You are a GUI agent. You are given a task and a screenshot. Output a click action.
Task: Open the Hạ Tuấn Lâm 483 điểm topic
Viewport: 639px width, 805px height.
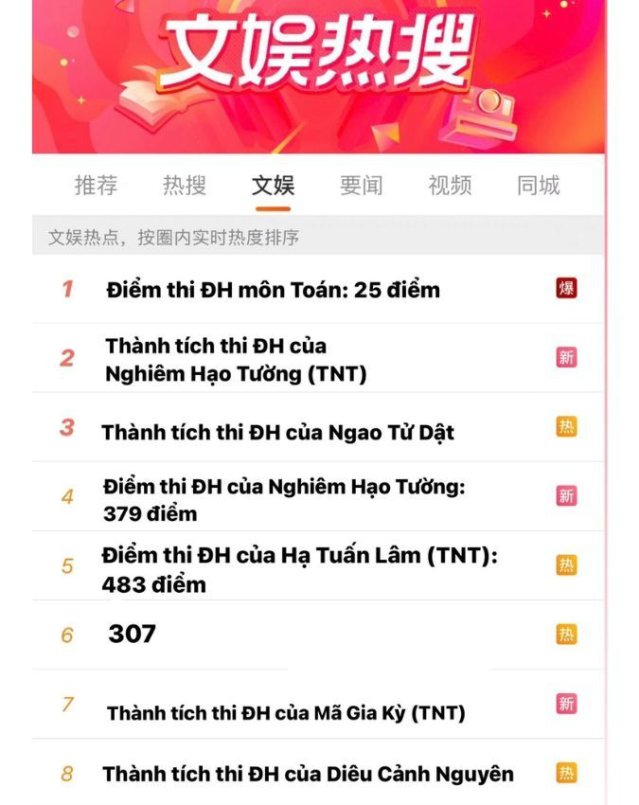tap(299, 570)
